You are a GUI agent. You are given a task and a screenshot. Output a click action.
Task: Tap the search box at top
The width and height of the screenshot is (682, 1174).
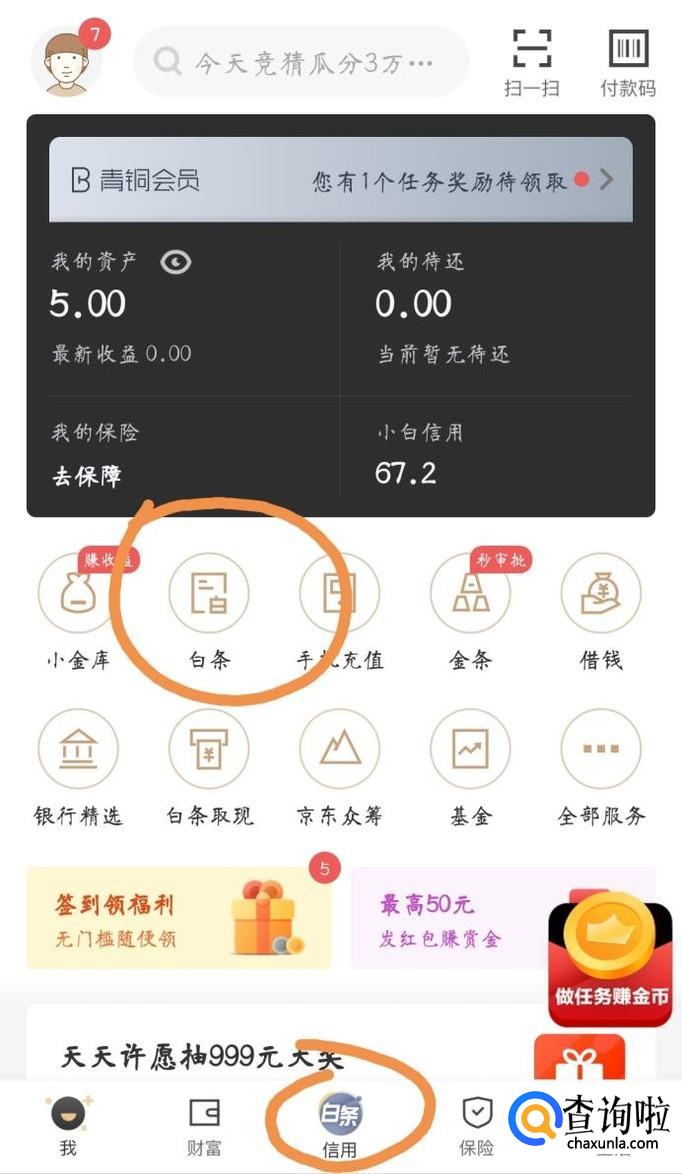(300, 62)
